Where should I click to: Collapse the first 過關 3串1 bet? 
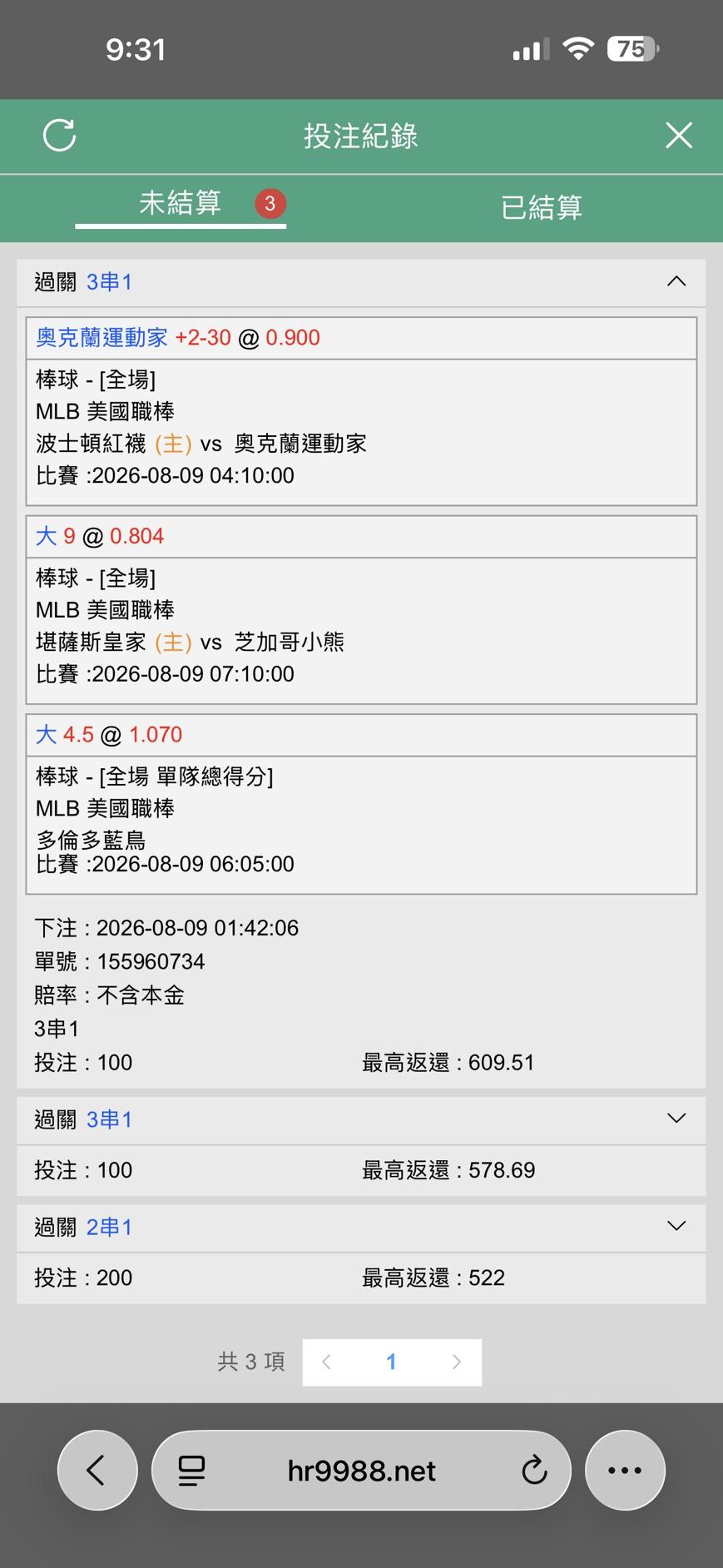676,281
